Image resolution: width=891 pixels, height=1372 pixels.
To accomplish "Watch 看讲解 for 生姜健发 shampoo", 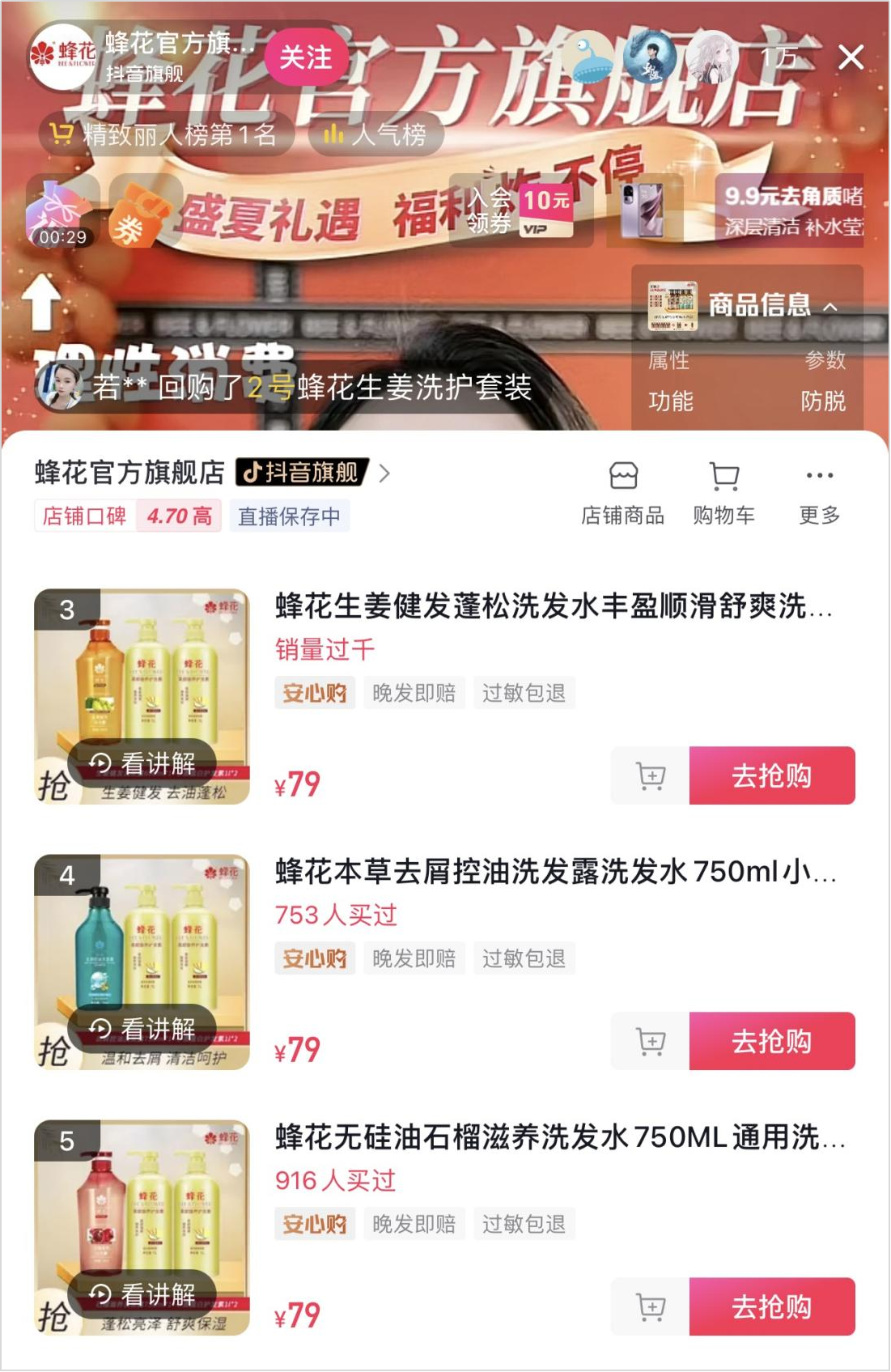I will click(142, 762).
